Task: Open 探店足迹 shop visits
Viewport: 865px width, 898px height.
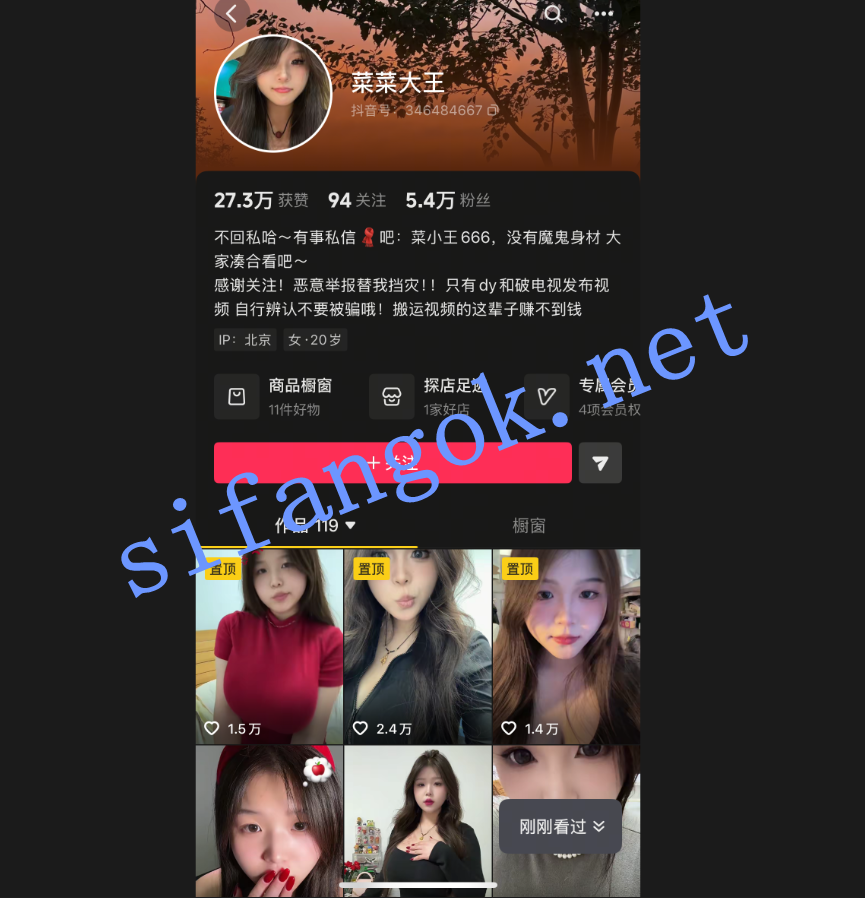Action: 429,397
